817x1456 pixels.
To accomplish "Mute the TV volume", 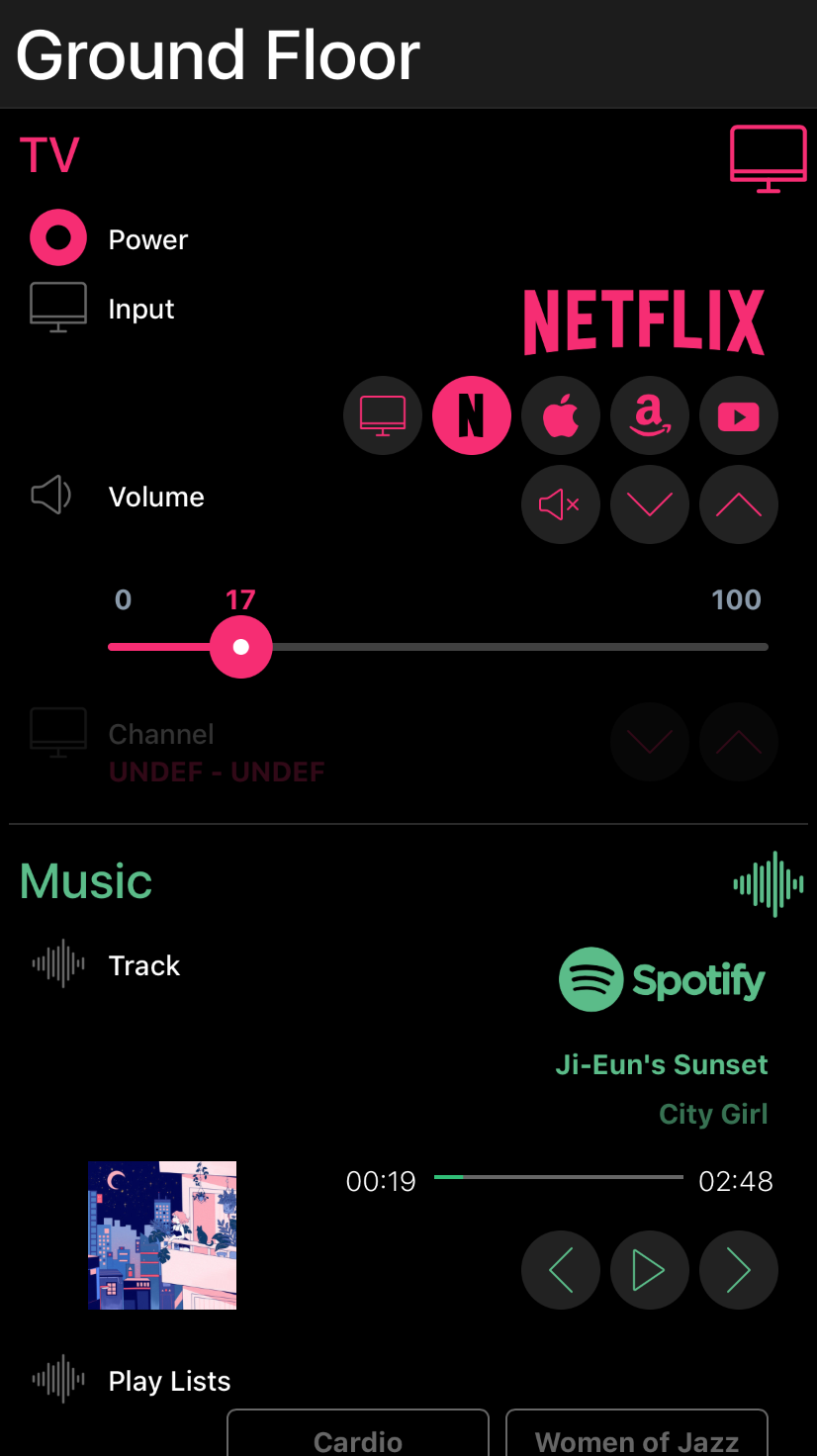I will (561, 504).
